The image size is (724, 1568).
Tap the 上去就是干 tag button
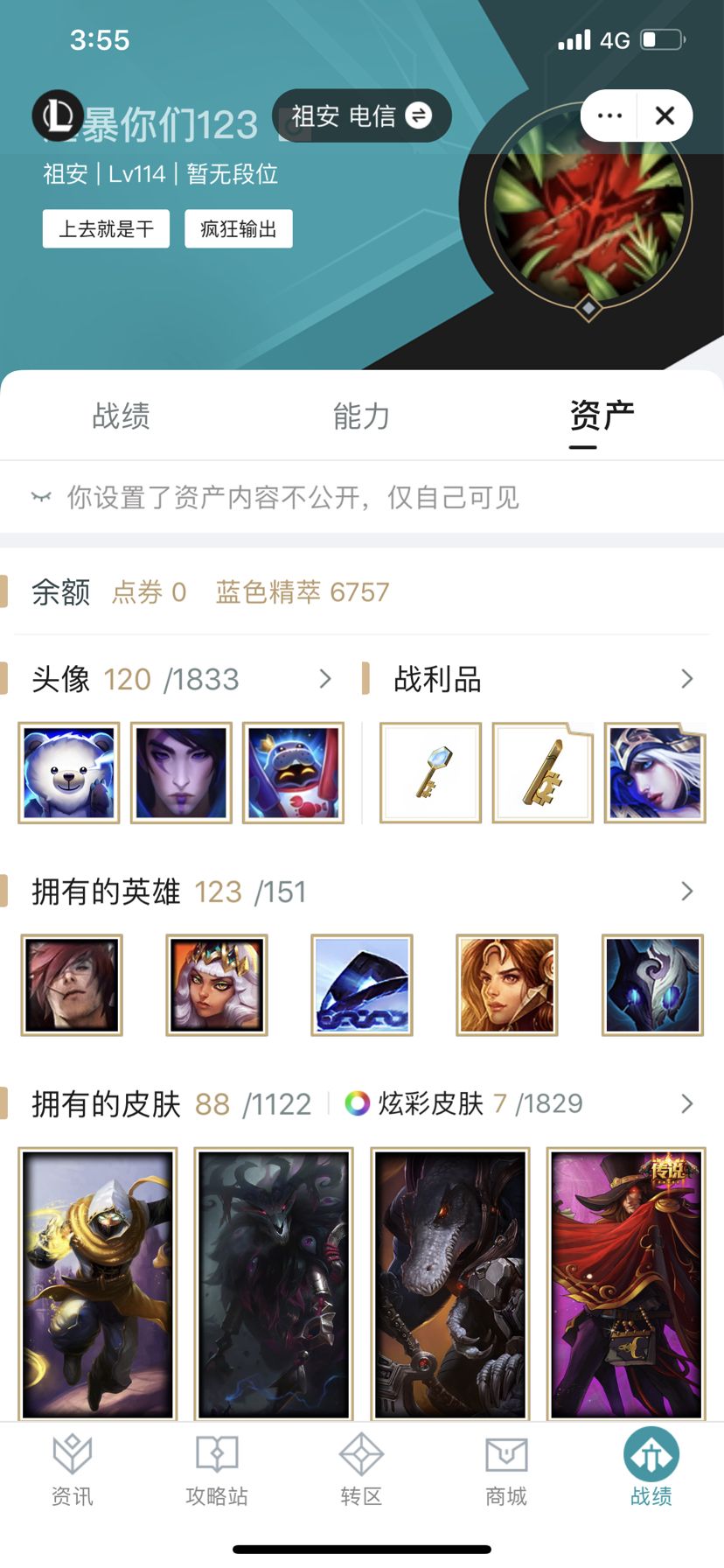click(105, 228)
